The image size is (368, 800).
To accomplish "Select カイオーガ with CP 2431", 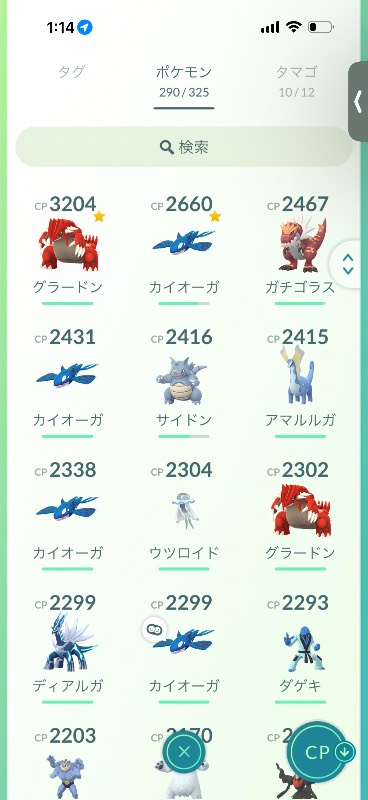I will click(x=68, y=382).
